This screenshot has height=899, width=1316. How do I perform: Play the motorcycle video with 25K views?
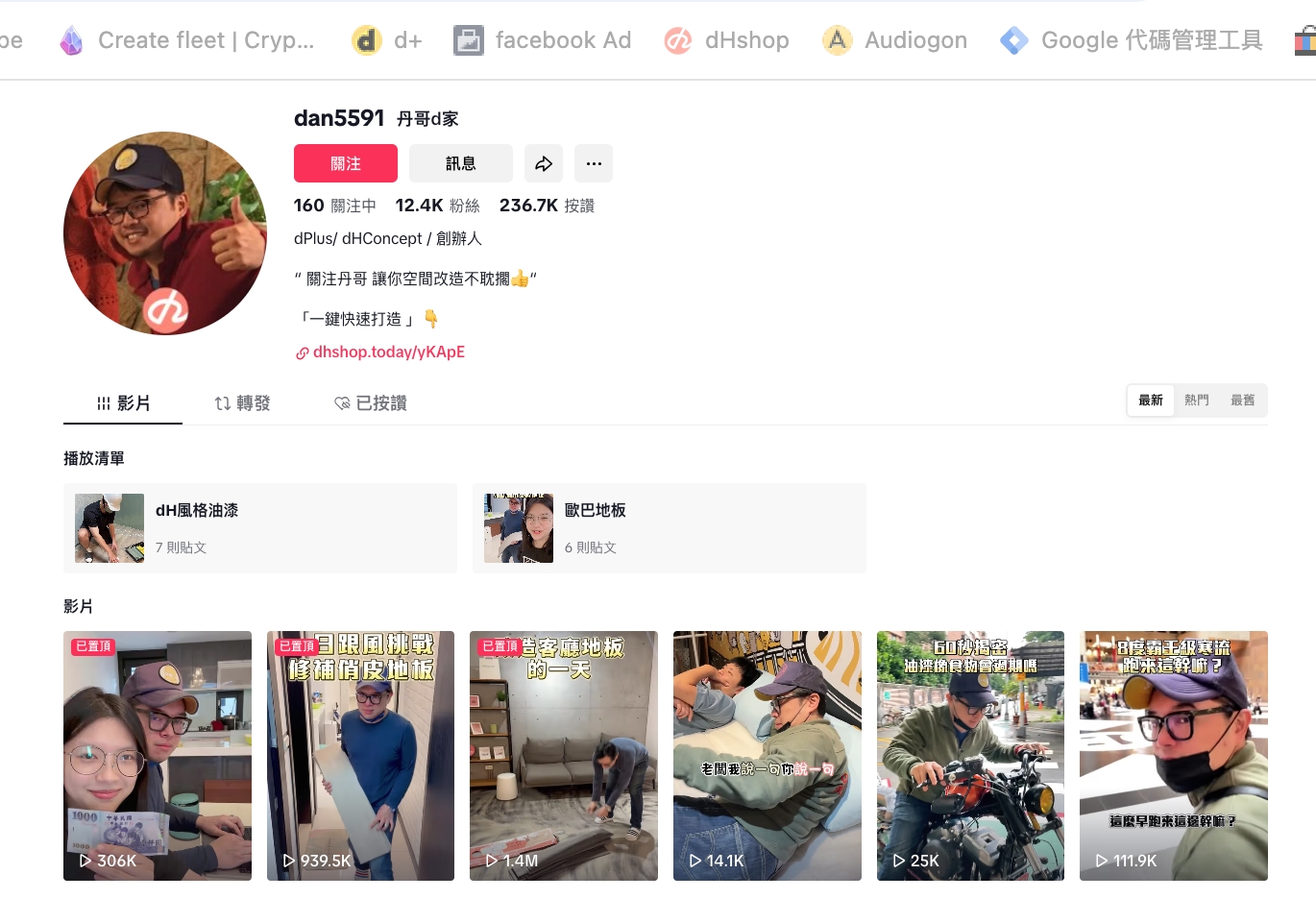click(970, 755)
